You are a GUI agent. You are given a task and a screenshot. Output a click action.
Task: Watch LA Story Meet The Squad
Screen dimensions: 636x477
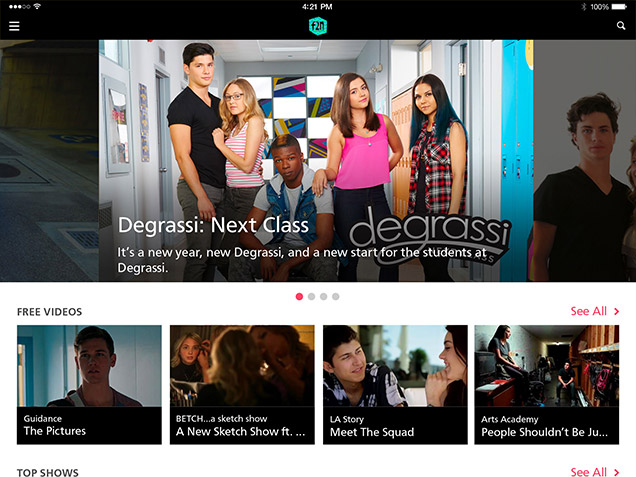pos(395,384)
